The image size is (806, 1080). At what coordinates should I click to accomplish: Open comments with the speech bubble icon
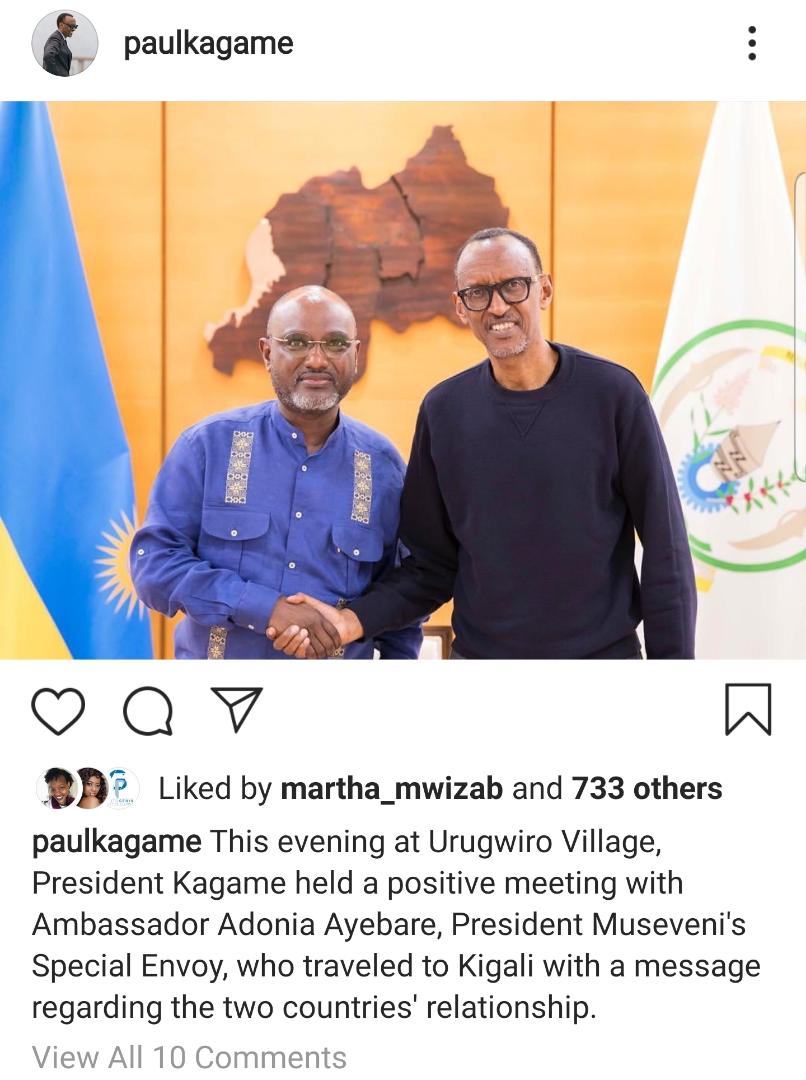pos(147,710)
